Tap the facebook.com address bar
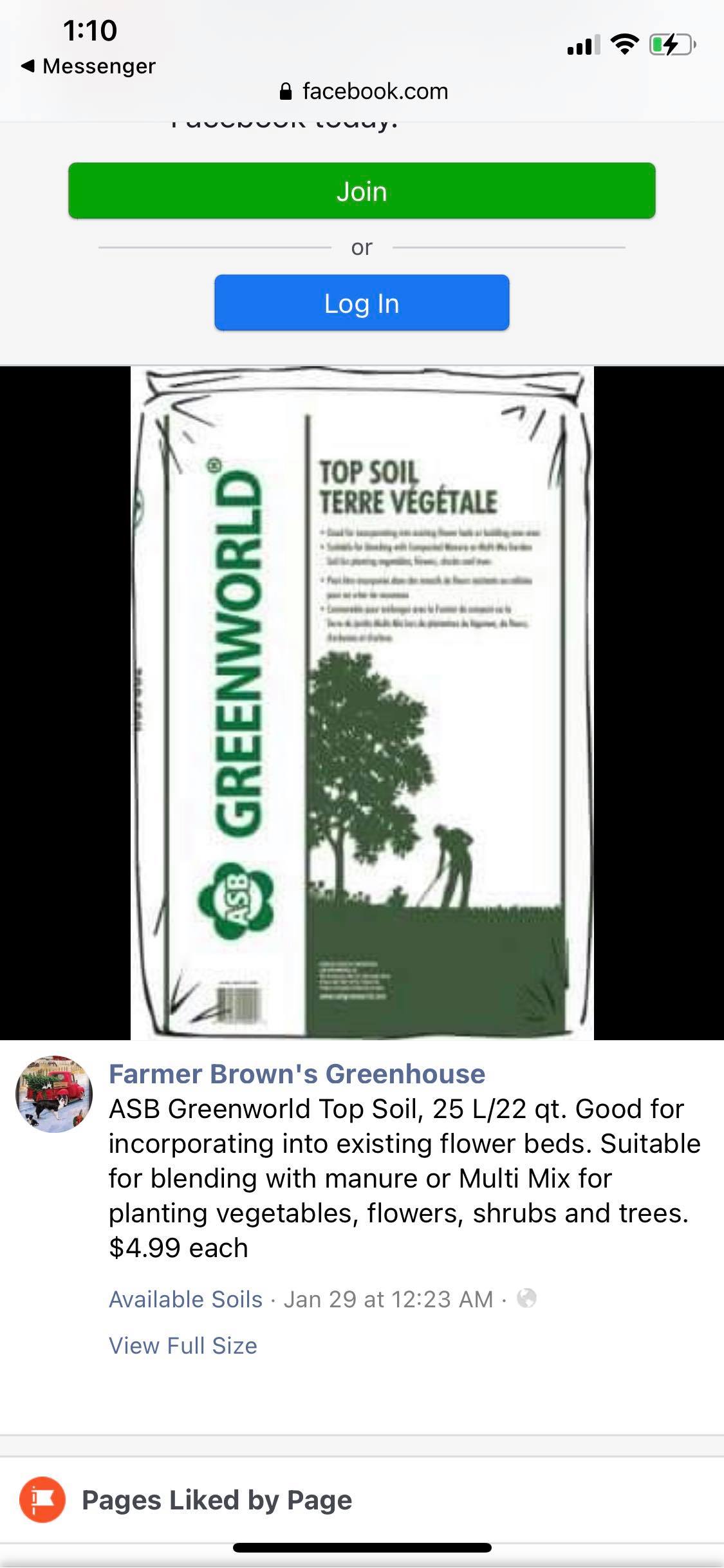This screenshot has height=1568, width=724. tap(364, 91)
